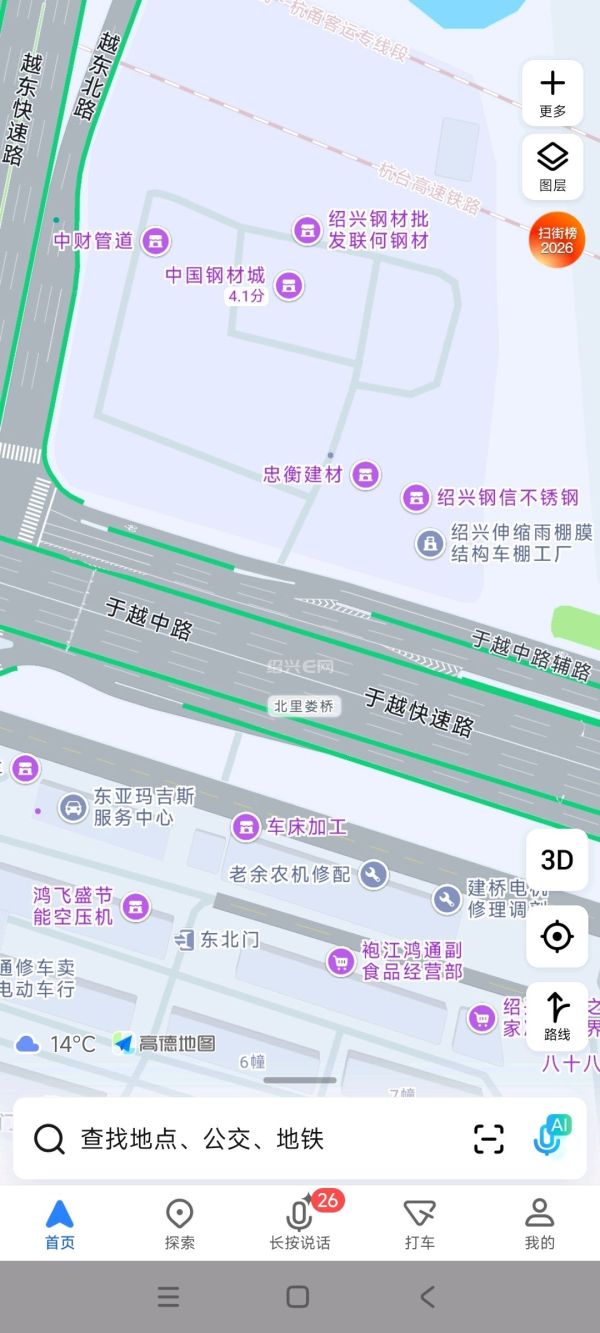The height and width of the screenshot is (1333, 600).
Task: Activate the AI voice microphone
Action: 550,1137
